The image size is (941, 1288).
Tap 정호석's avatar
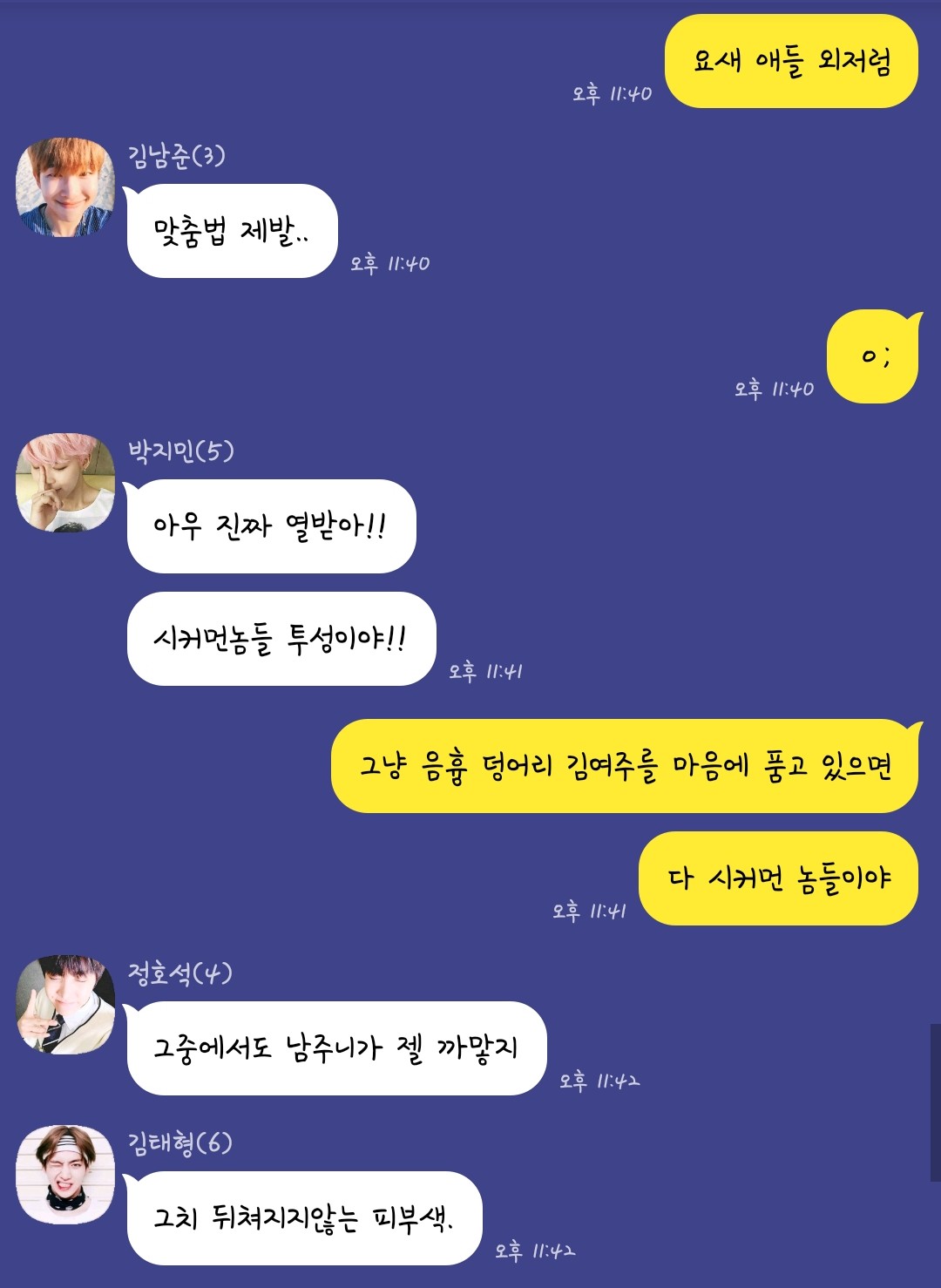tap(65, 1004)
